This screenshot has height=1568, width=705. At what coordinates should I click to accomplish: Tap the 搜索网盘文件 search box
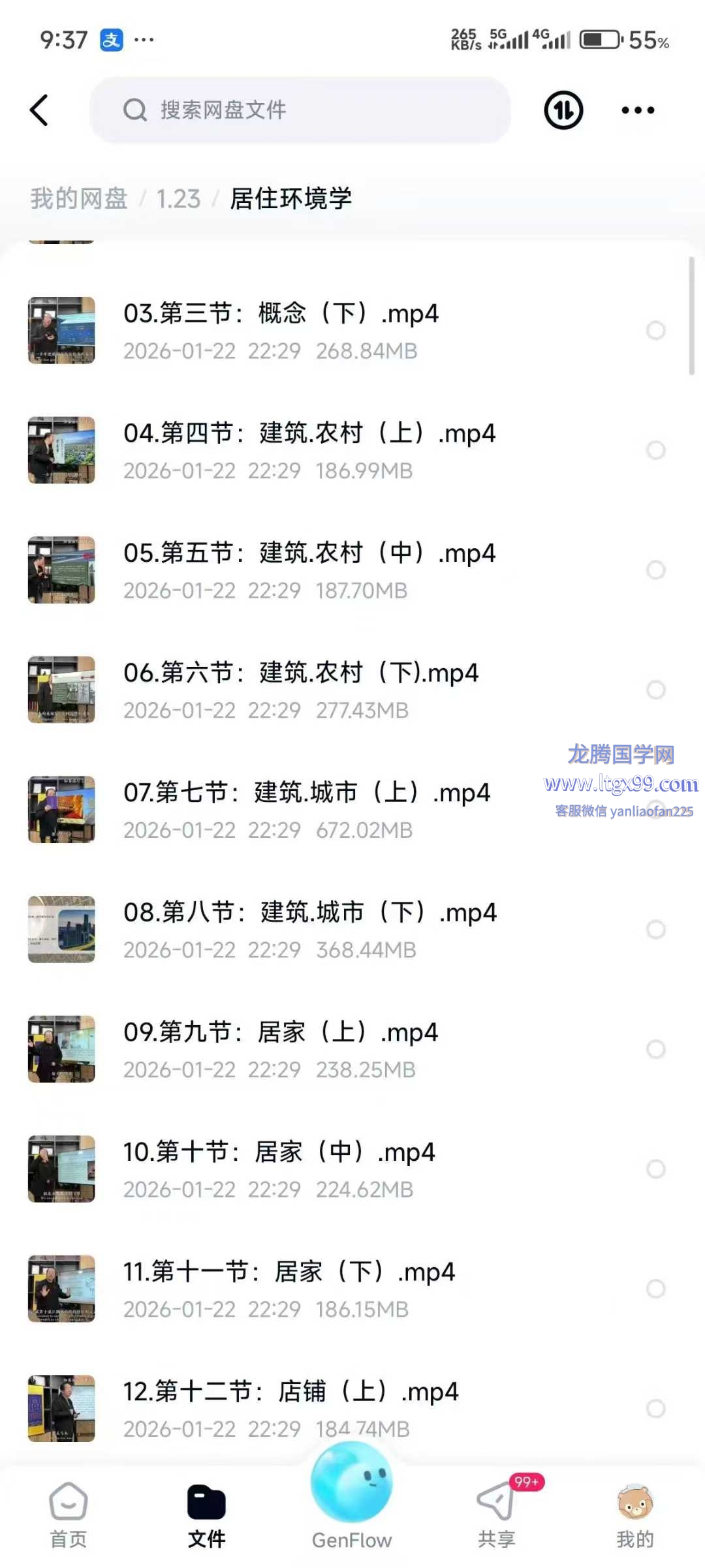(x=300, y=110)
